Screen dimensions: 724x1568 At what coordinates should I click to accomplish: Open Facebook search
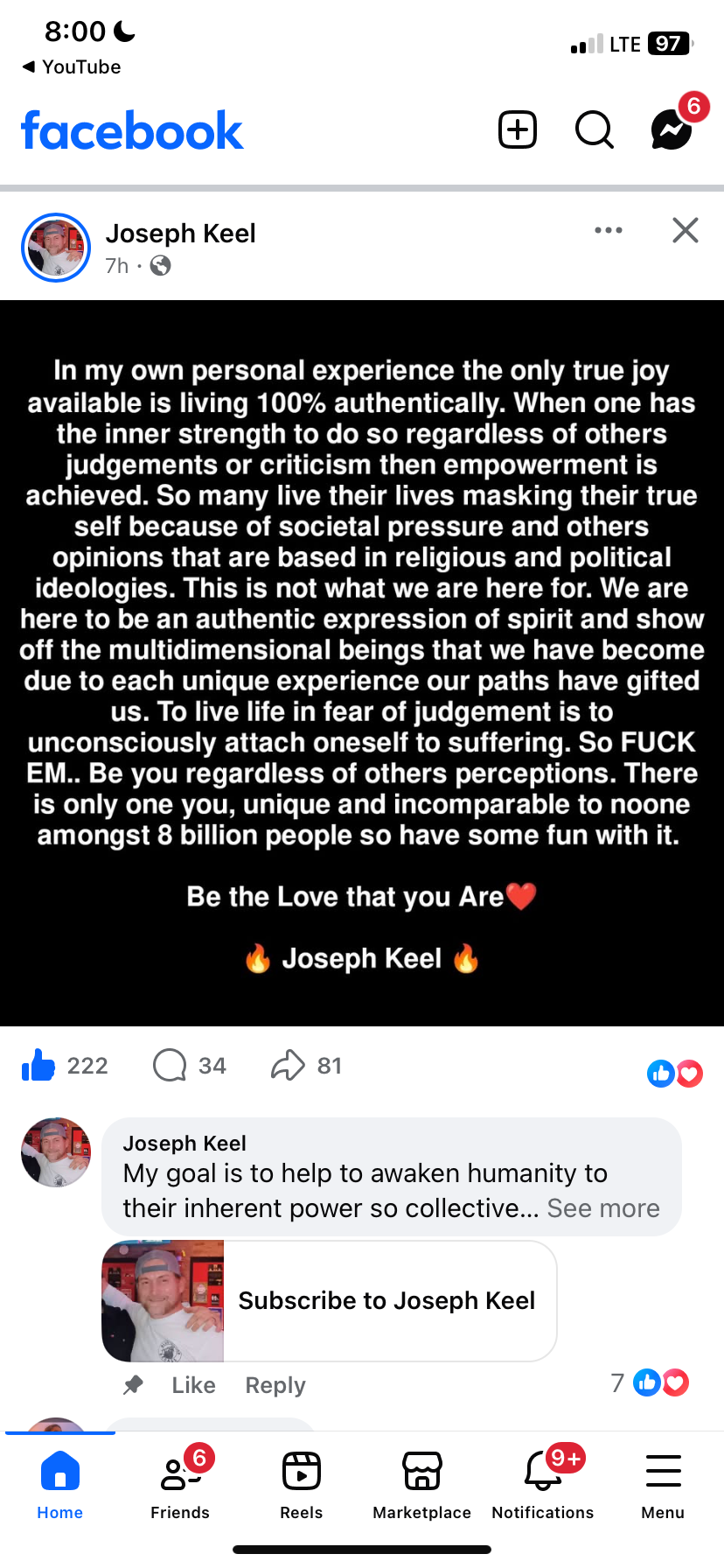pyautogui.click(x=594, y=130)
